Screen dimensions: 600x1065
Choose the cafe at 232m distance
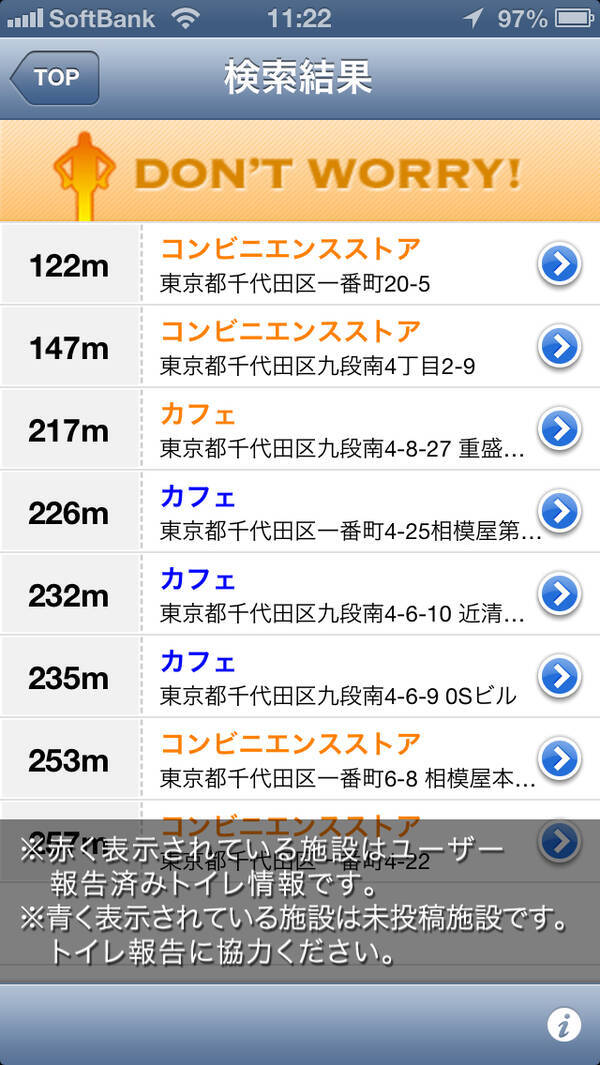(x=340, y=594)
